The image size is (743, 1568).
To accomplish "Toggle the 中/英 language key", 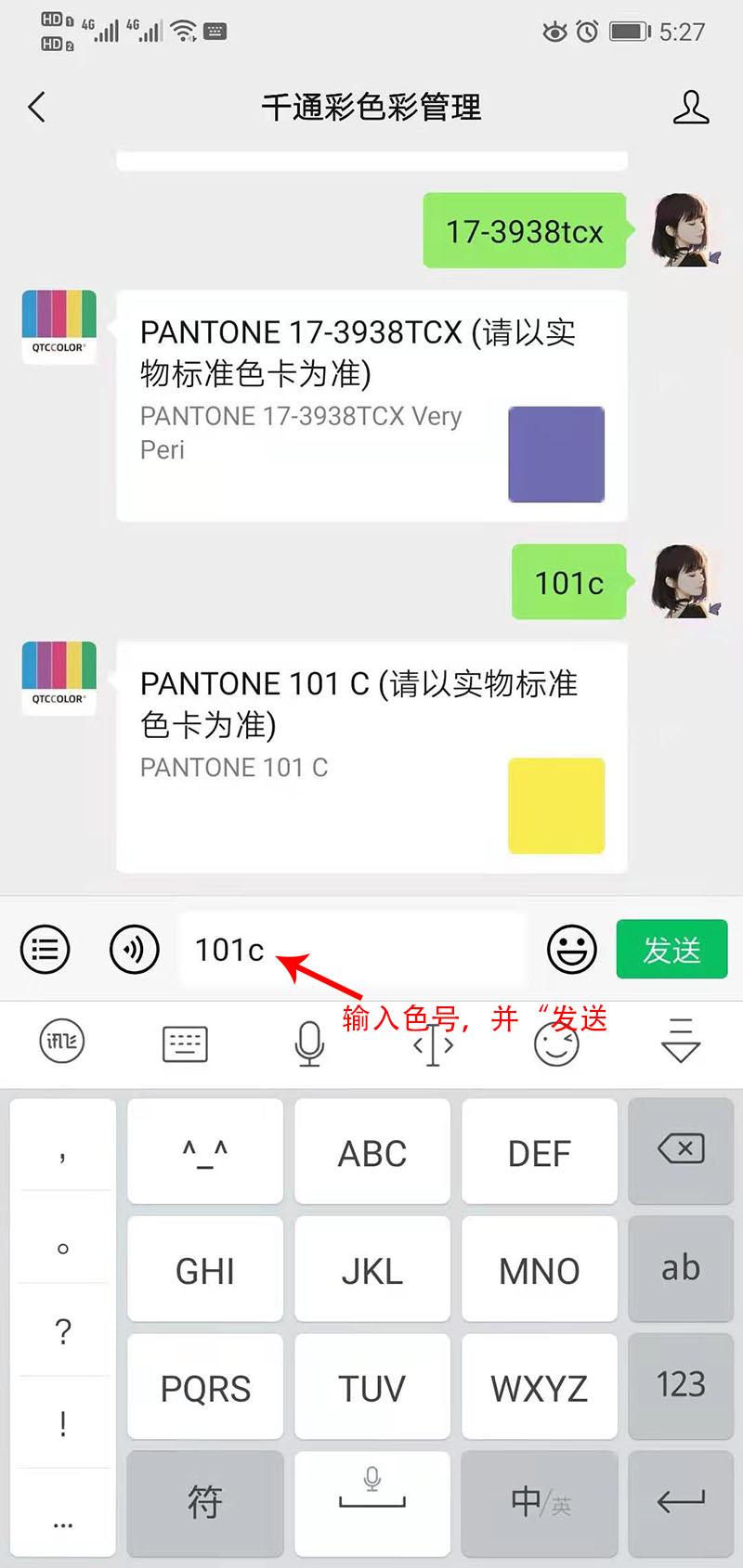I will pyautogui.click(x=540, y=1502).
